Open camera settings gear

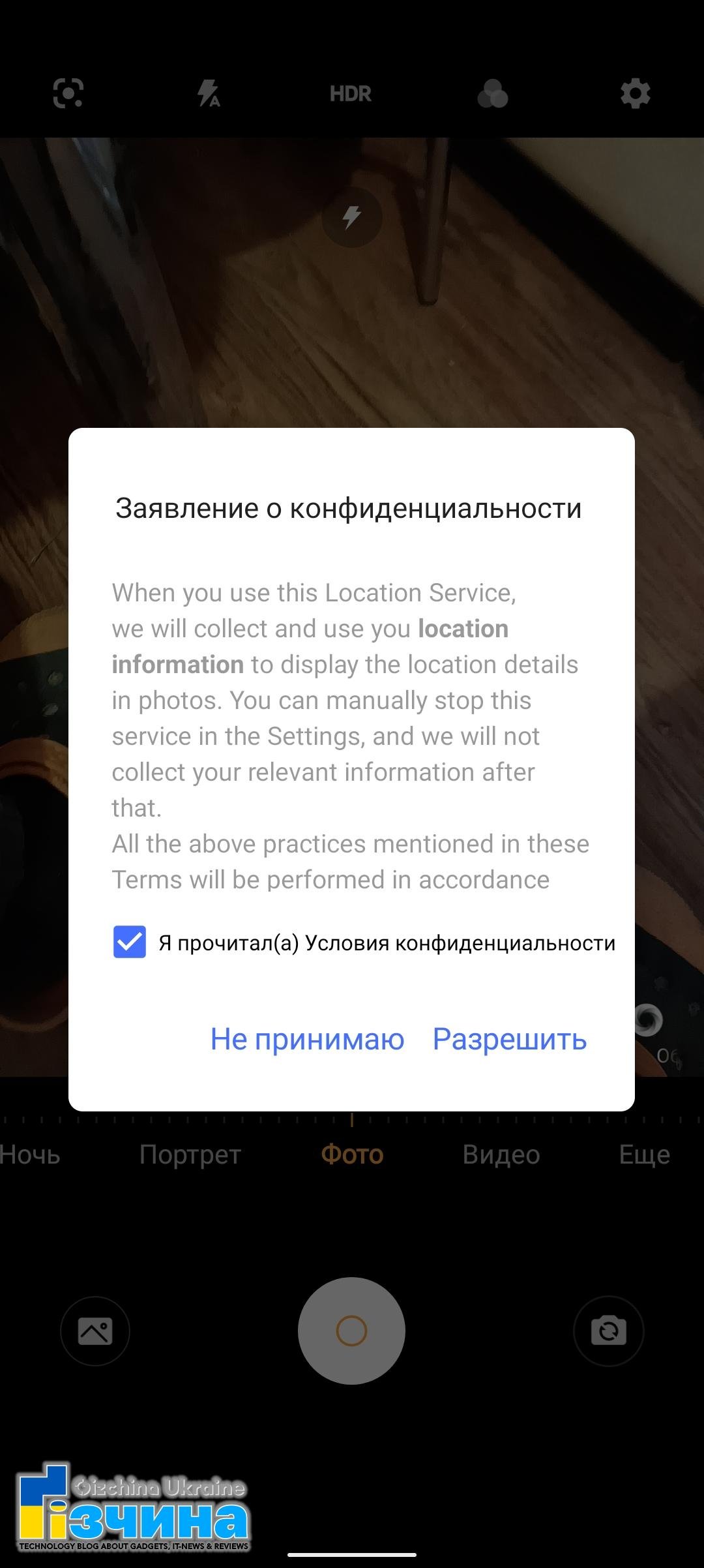pyautogui.click(x=635, y=94)
